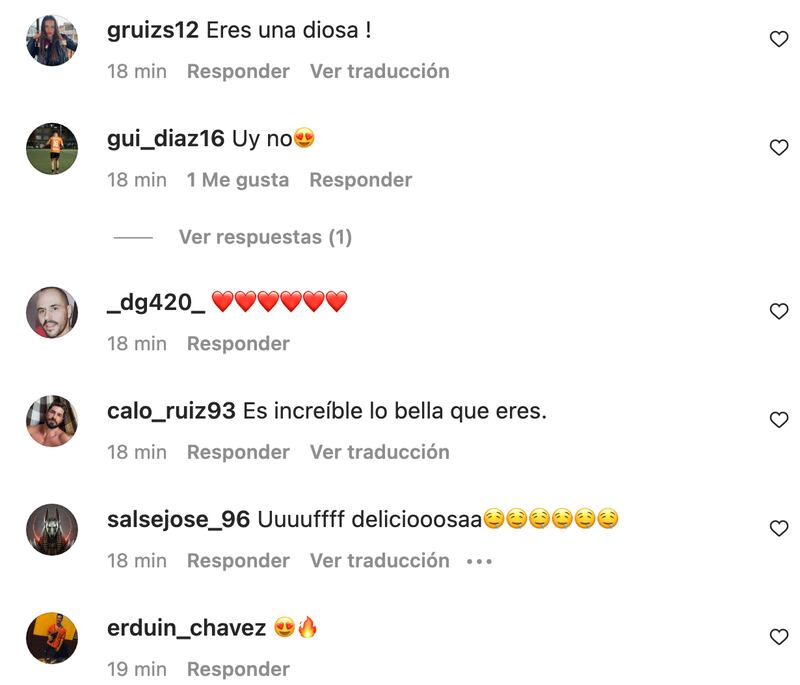Viewport: 800px width, 685px height.
Task: Translate the comment from gruizs12
Action: [379, 72]
